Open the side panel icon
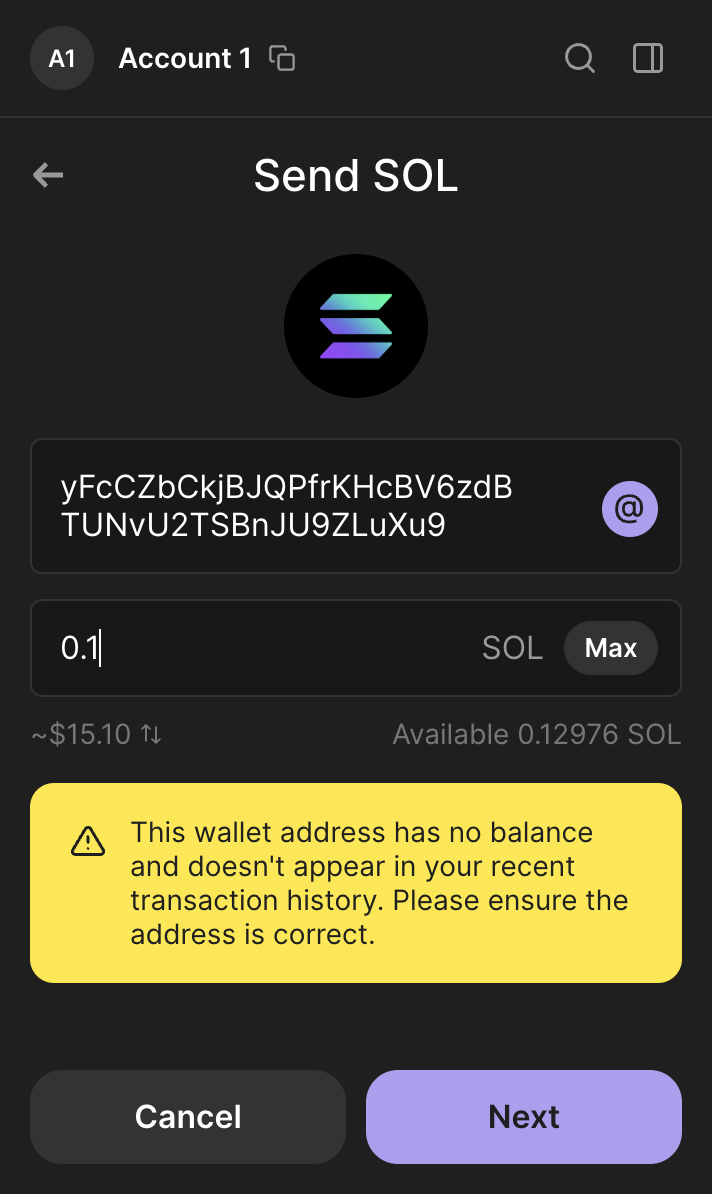Image resolution: width=712 pixels, height=1194 pixels. coord(648,58)
